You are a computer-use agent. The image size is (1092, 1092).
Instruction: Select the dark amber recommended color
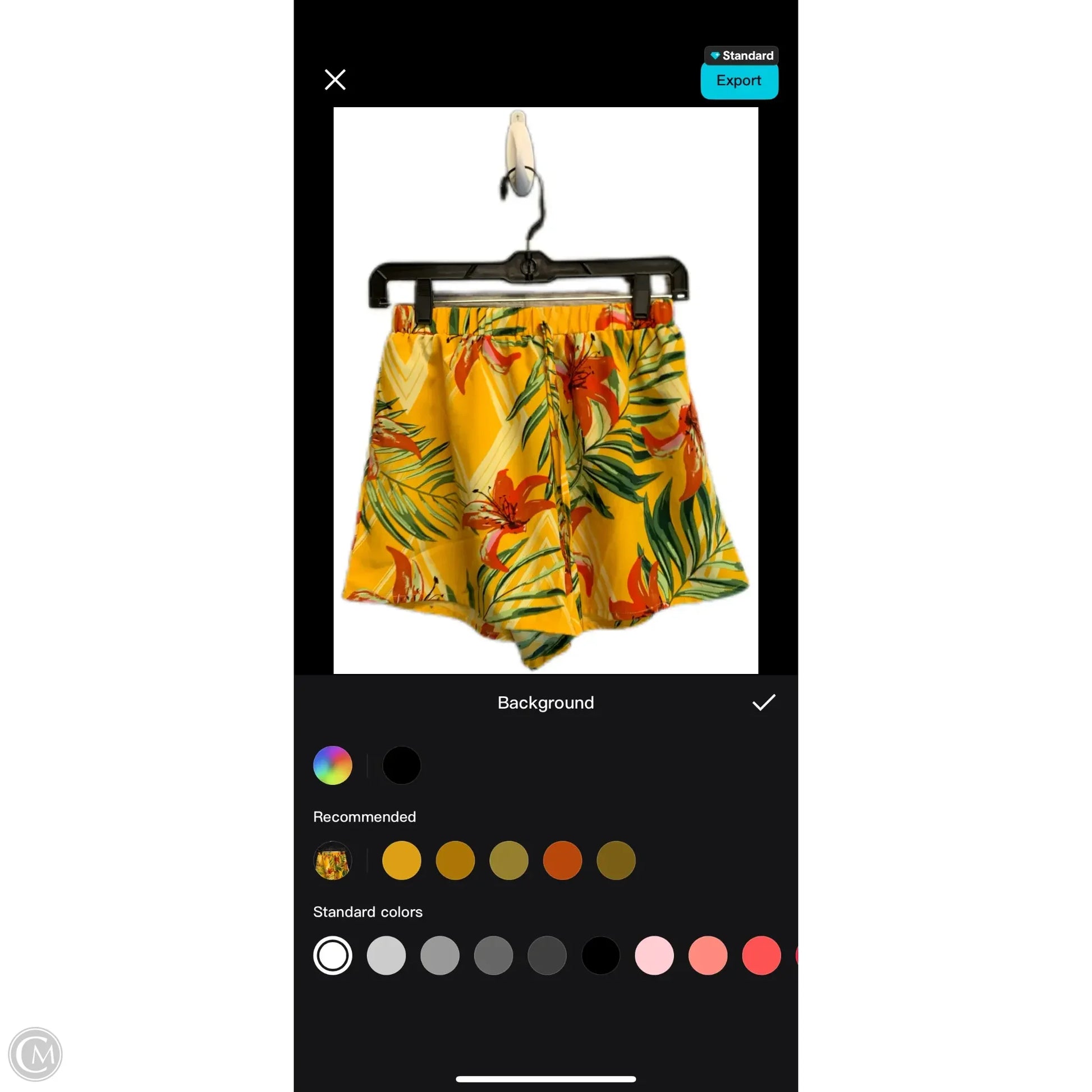pyautogui.click(x=455, y=860)
